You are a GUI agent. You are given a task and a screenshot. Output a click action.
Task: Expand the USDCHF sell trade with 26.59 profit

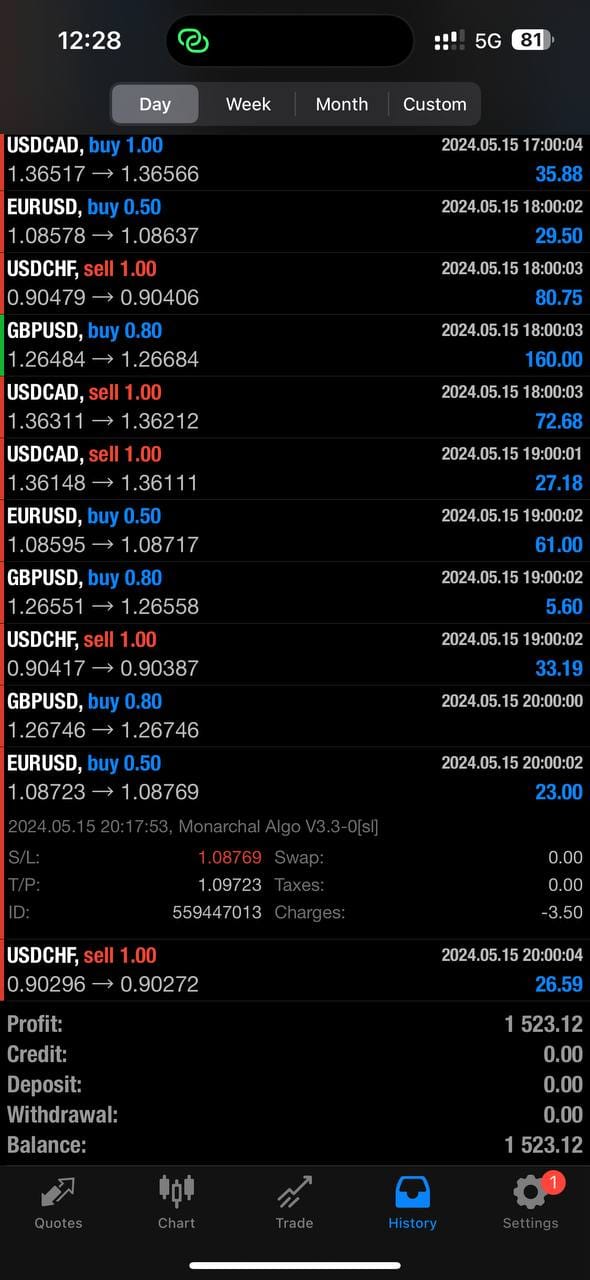(295, 970)
